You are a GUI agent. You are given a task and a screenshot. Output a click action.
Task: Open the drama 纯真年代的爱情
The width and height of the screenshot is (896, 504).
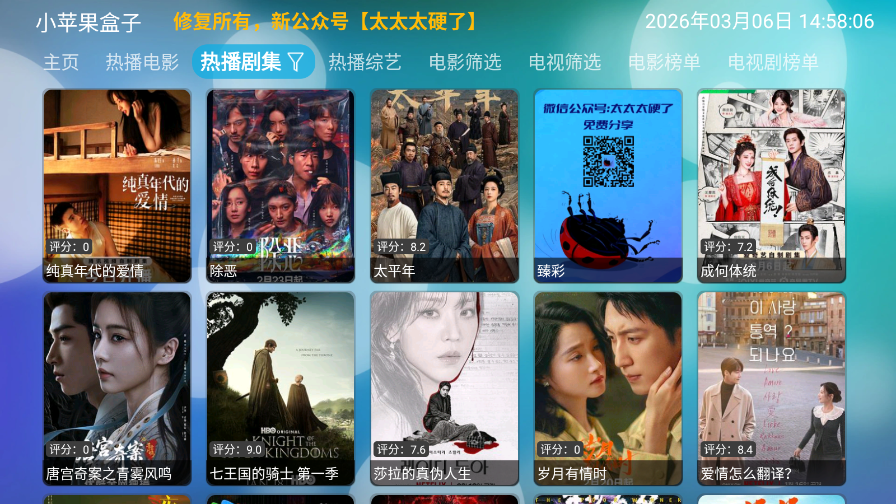117,186
